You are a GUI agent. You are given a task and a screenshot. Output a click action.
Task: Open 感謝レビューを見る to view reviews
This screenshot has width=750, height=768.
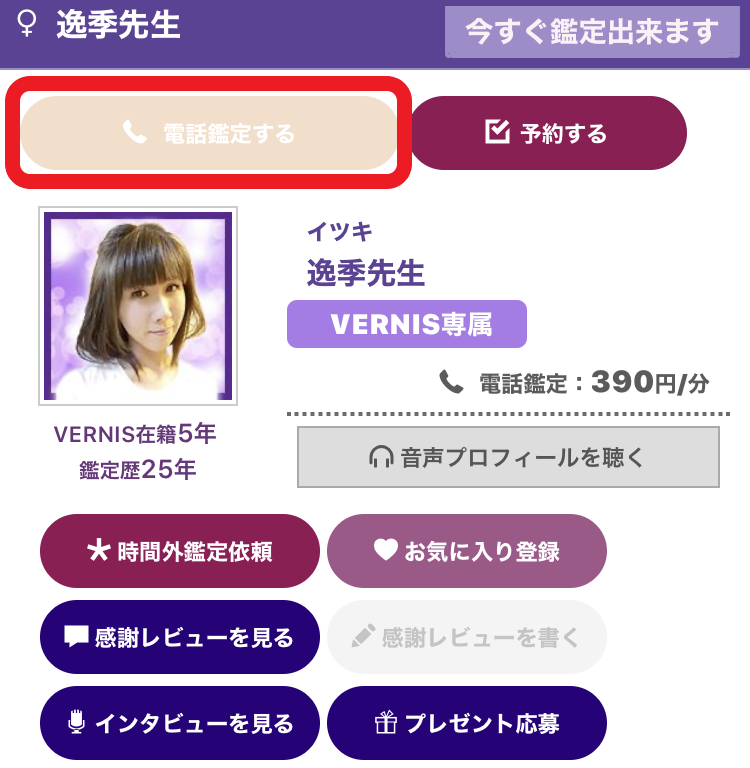click(180, 637)
